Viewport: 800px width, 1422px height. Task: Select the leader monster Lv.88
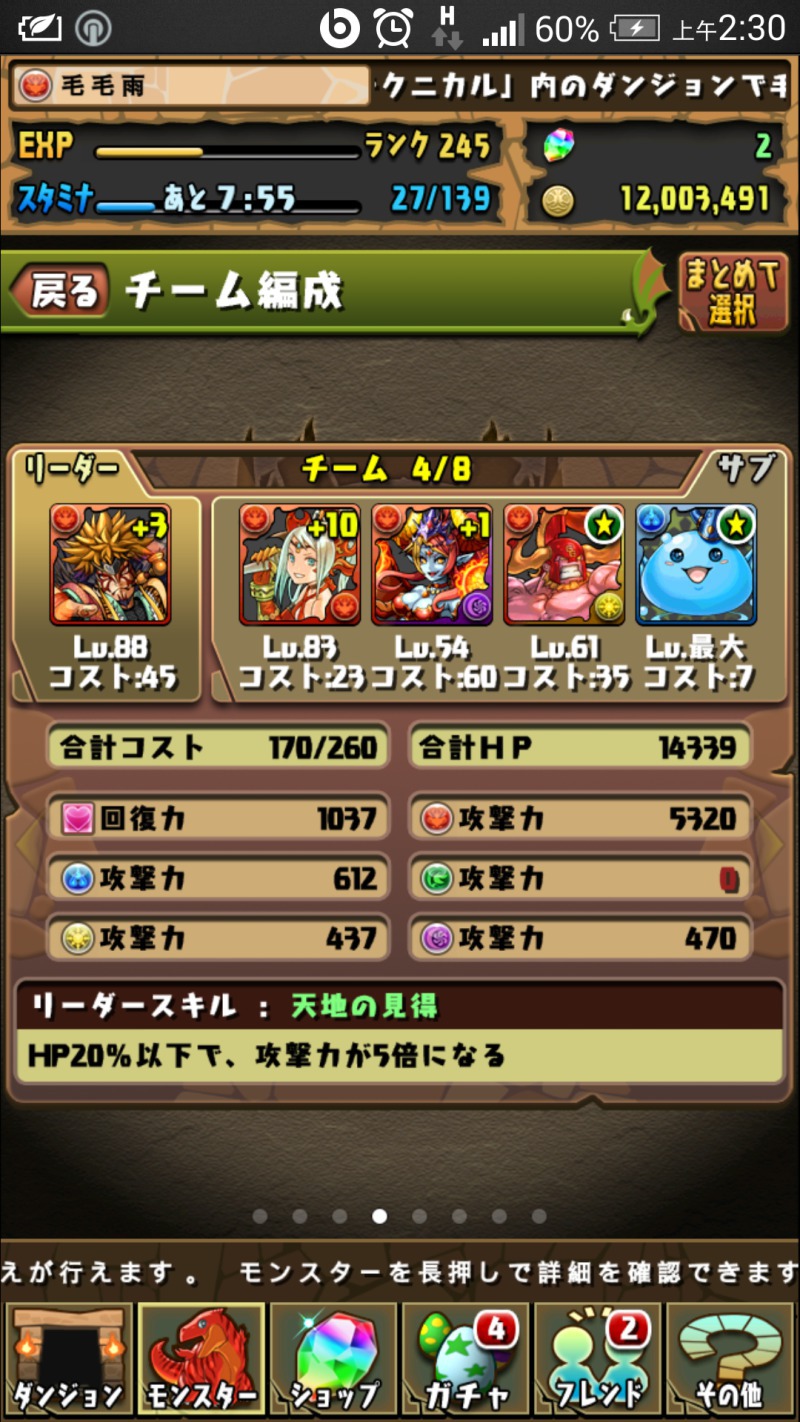click(x=110, y=565)
